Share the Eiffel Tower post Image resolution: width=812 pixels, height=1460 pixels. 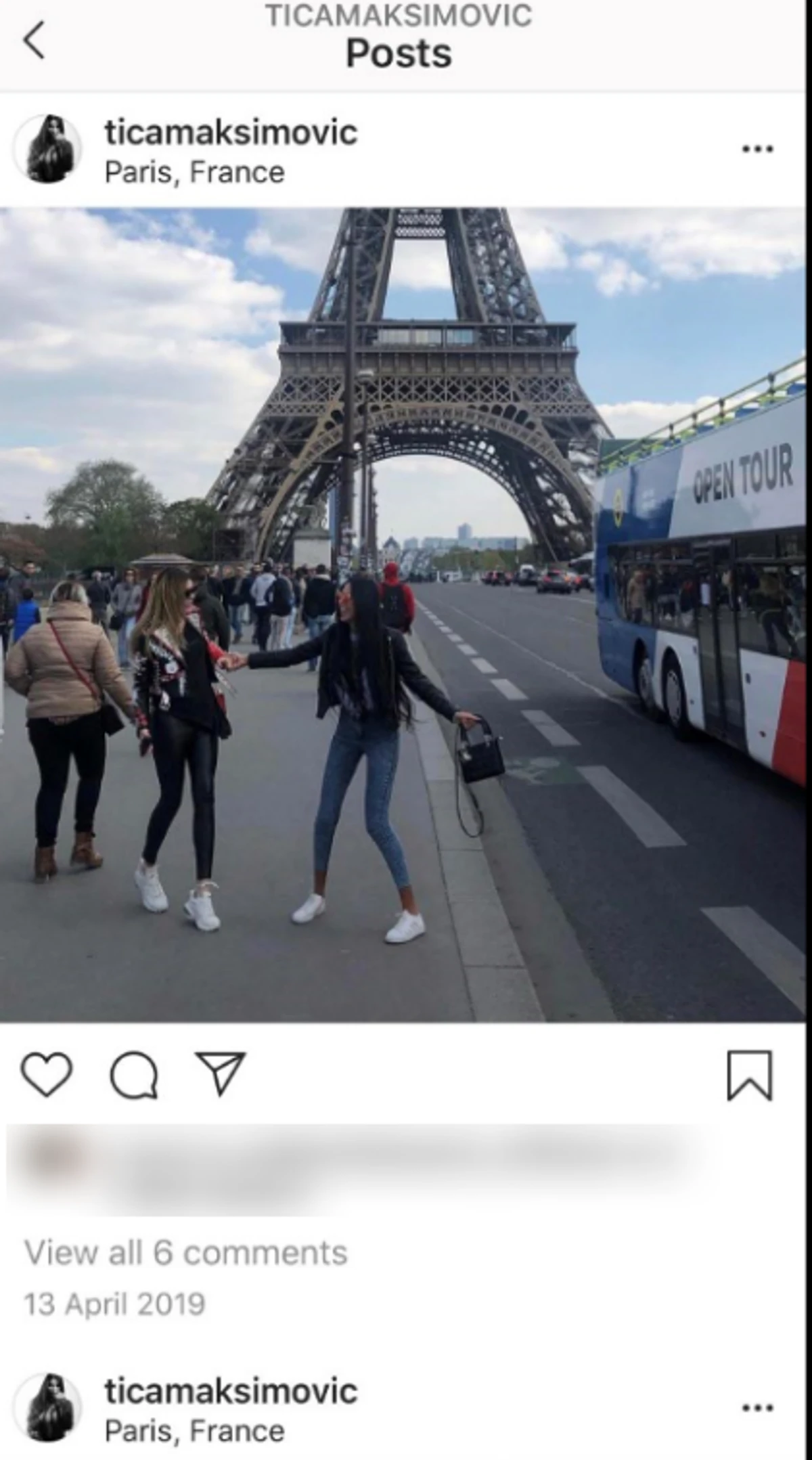point(219,1074)
